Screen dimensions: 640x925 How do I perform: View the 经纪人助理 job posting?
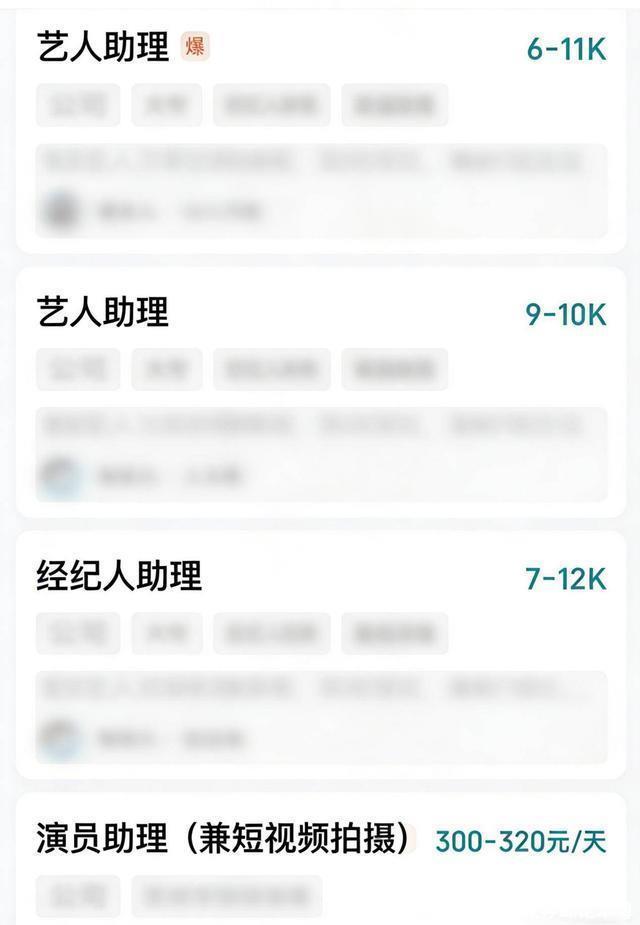click(x=120, y=576)
